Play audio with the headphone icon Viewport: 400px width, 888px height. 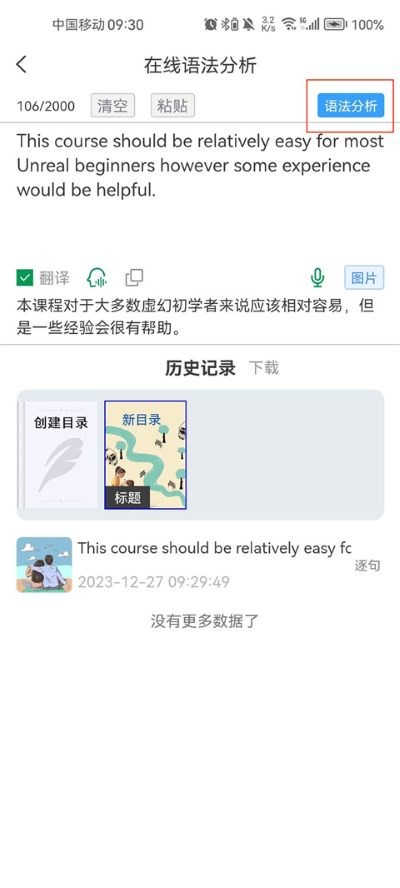[x=97, y=278]
